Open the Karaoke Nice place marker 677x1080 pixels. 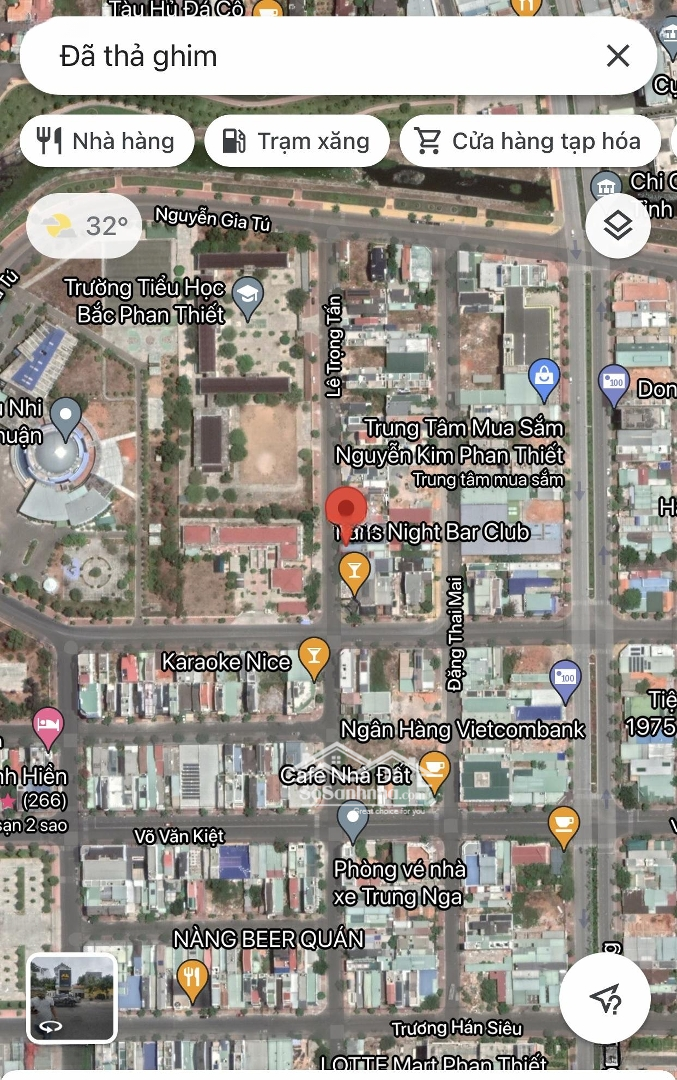tap(314, 656)
